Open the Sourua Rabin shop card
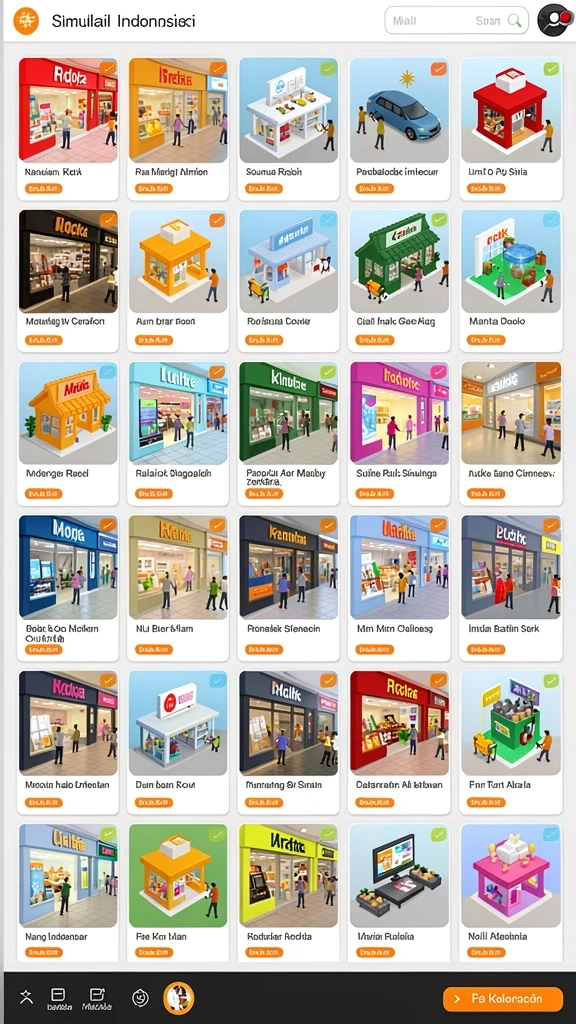This screenshot has height=1024, width=576. point(289,129)
